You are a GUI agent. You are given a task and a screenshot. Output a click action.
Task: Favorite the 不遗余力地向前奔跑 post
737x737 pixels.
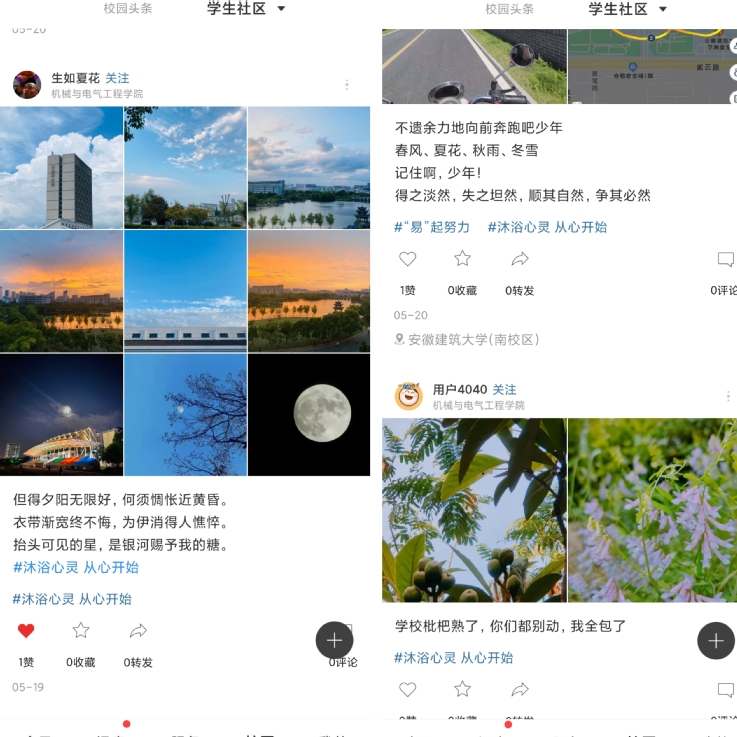click(x=462, y=259)
